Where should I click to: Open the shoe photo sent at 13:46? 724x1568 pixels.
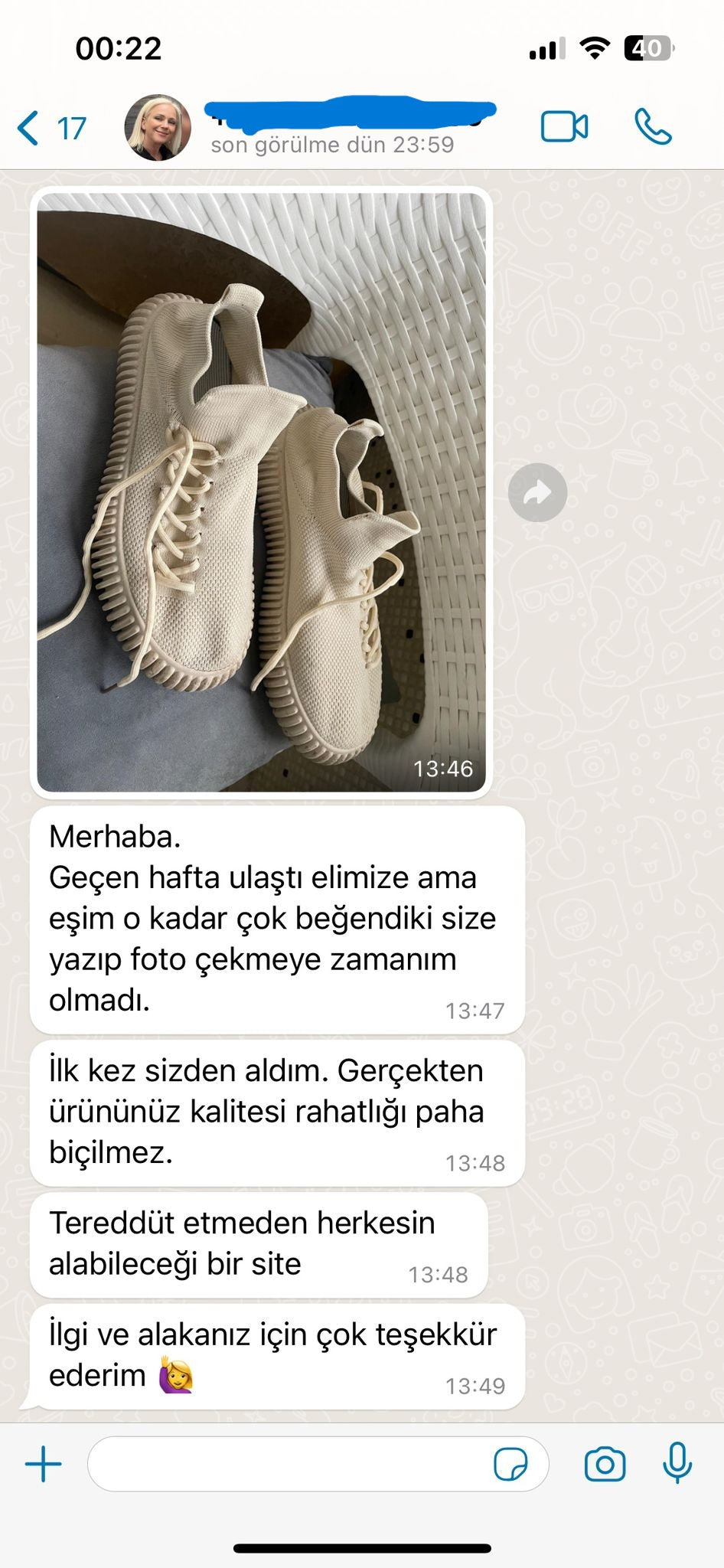tap(261, 492)
